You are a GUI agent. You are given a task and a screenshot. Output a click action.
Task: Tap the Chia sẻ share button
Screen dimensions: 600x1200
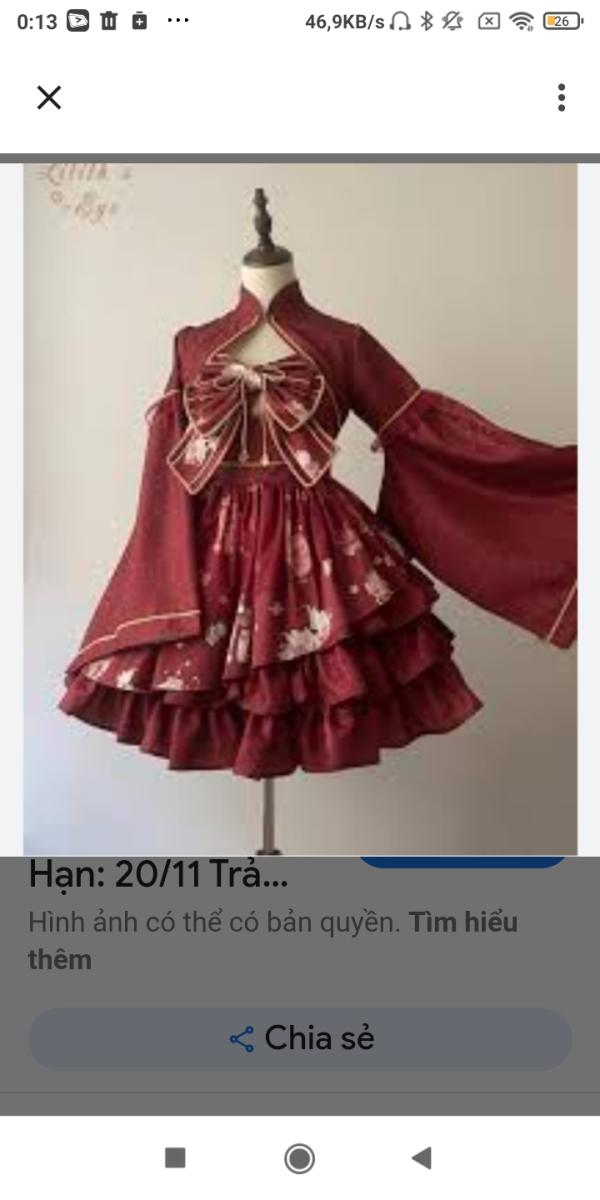[300, 1039]
